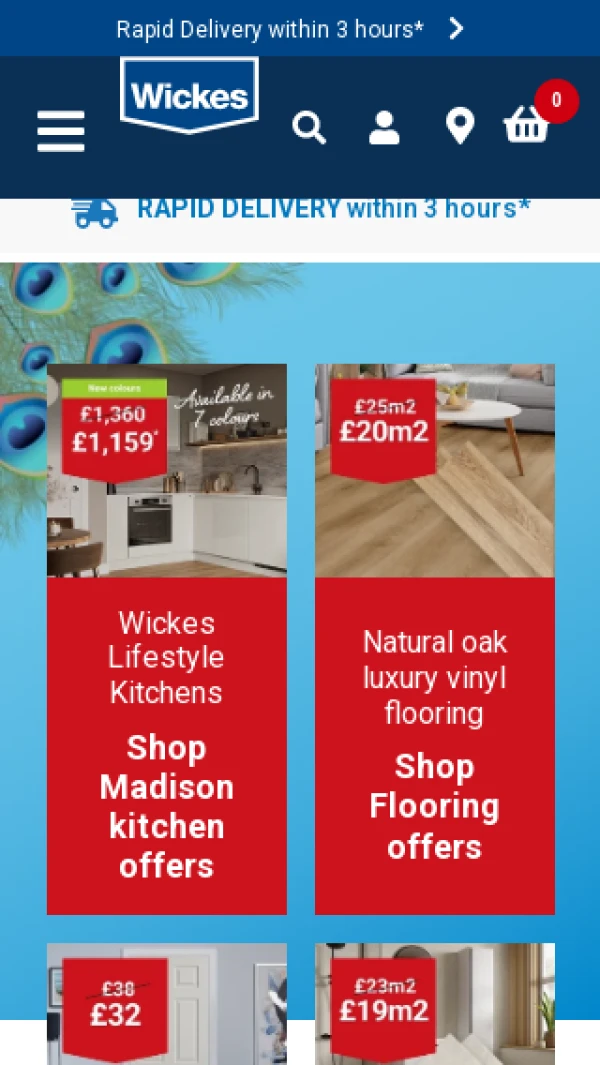Open the hamburger navigation menu
This screenshot has width=600, height=1065.
[61, 131]
